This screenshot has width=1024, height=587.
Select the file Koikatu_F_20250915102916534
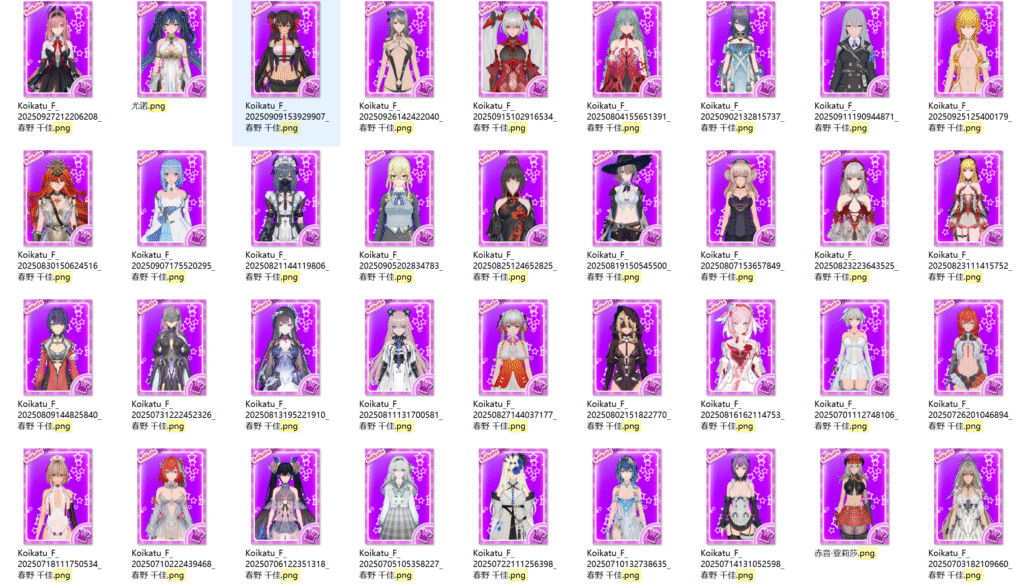click(x=513, y=50)
